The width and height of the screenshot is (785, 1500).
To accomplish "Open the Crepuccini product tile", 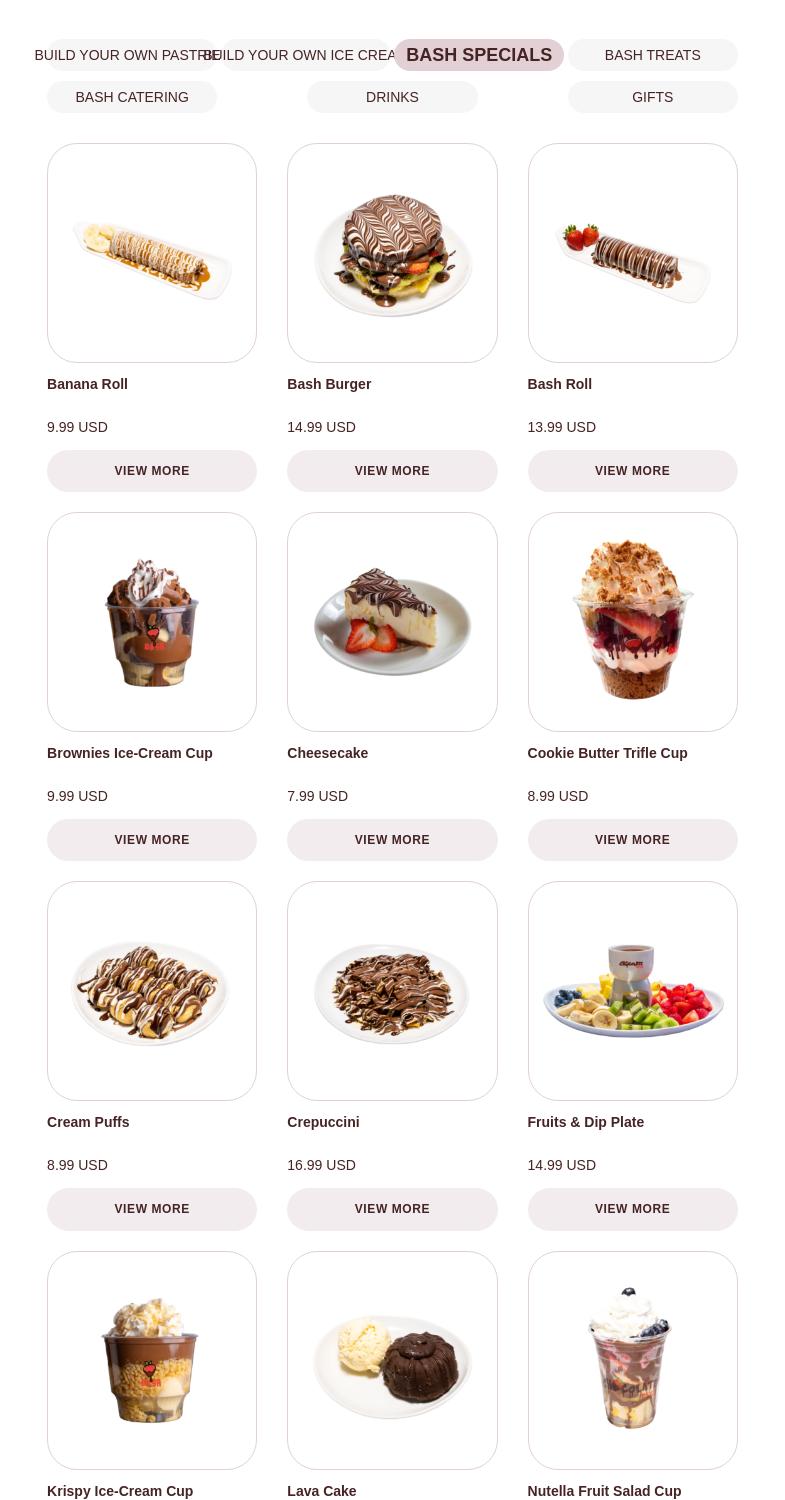I will (392, 991).
